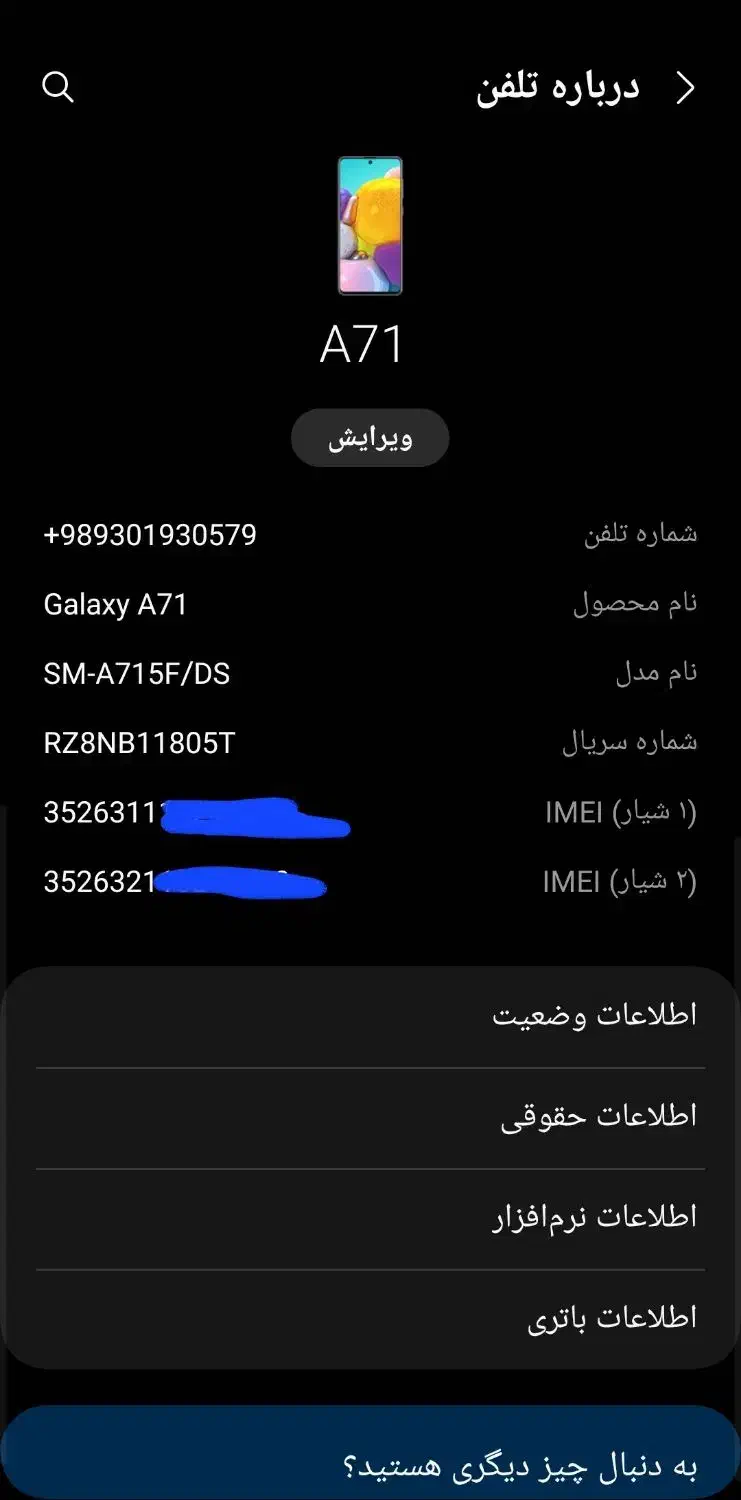Open اطلاعات باتری (battery information)
This screenshot has width=741, height=1500.
click(x=370, y=1319)
